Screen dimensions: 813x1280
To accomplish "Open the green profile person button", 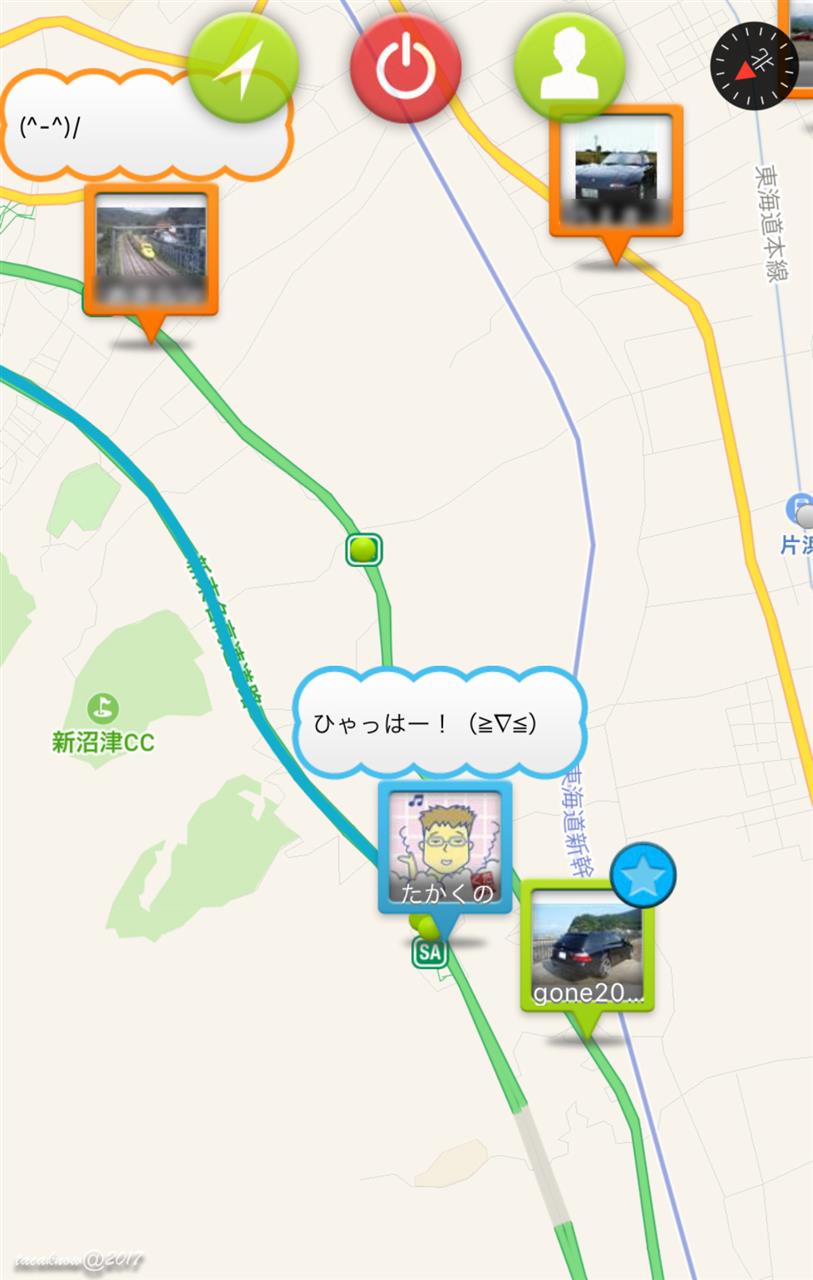I will coord(568,67).
